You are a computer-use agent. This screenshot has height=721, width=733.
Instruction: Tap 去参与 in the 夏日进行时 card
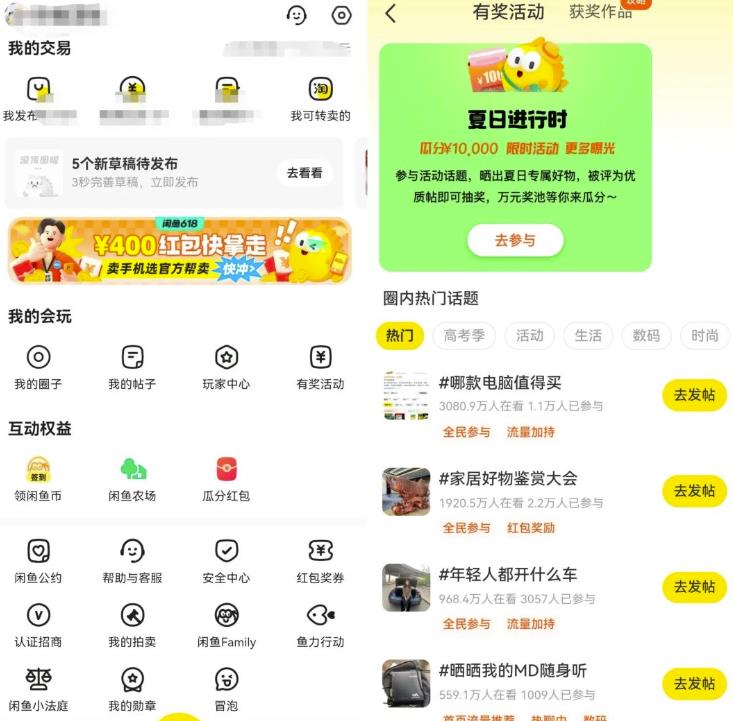coord(515,240)
